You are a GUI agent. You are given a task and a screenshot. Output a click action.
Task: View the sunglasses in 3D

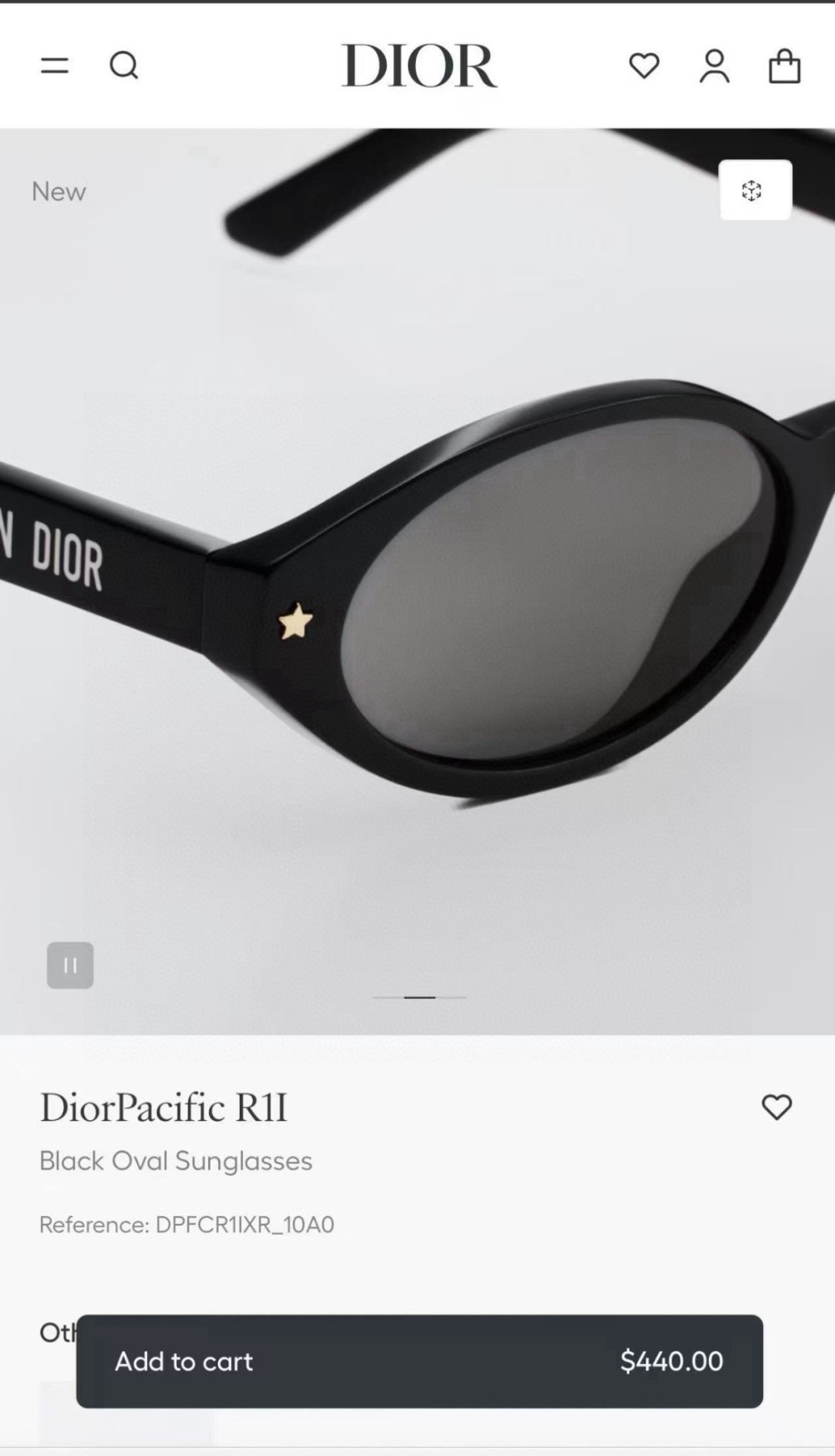tap(755, 190)
